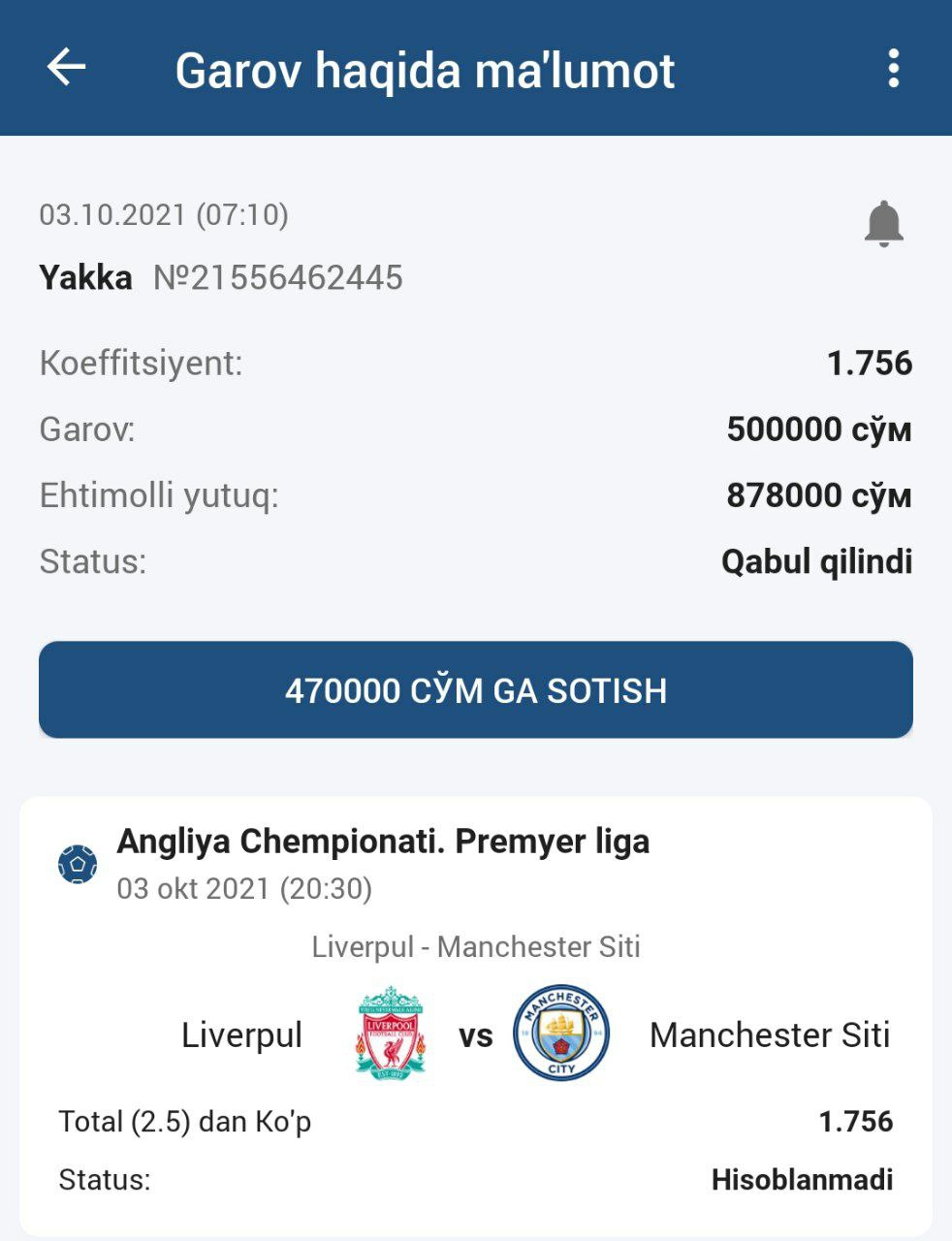The width and height of the screenshot is (952, 1241).
Task: Toggle the bet notification bell
Action: (883, 224)
